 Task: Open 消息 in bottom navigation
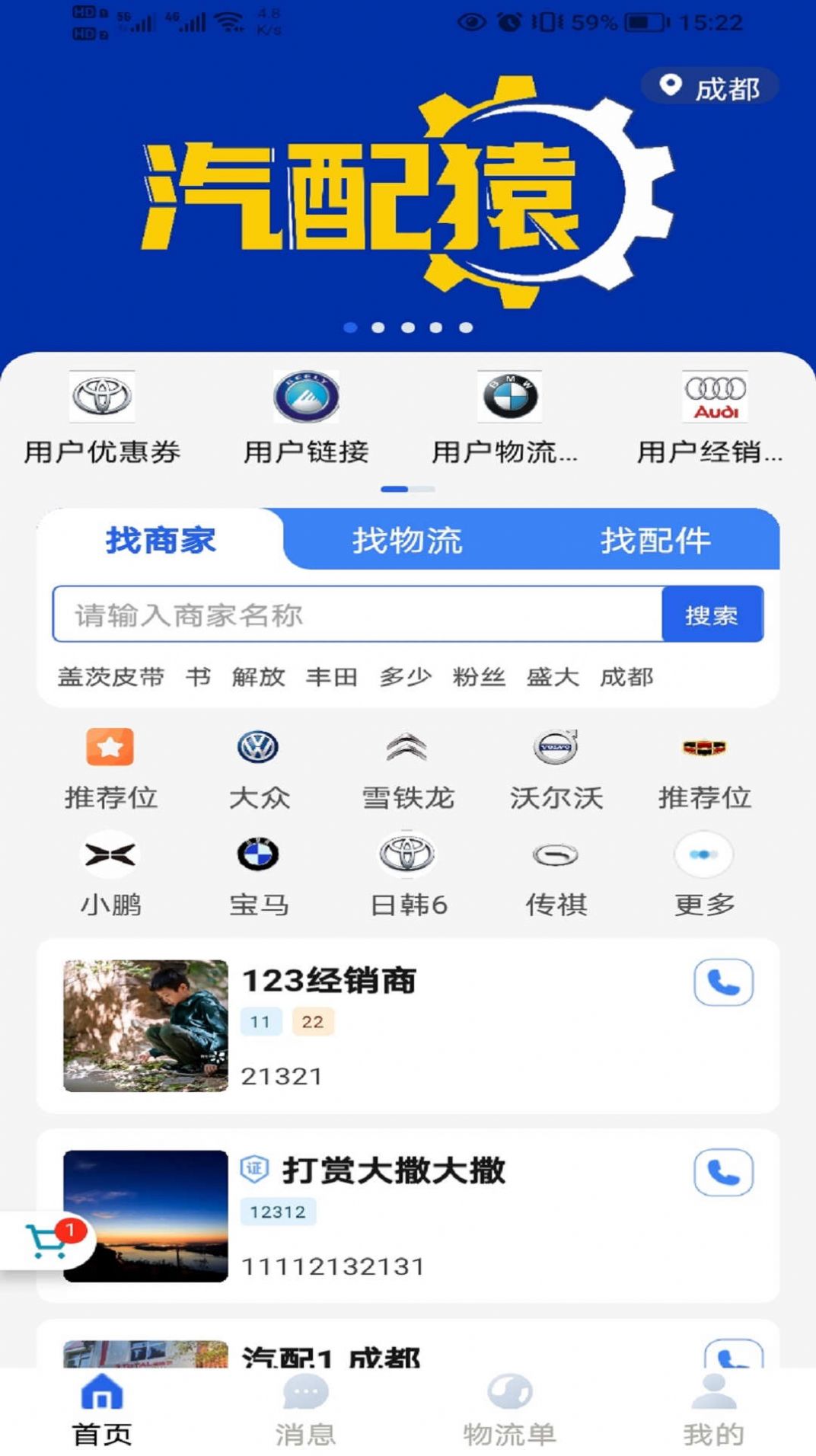click(305, 1410)
